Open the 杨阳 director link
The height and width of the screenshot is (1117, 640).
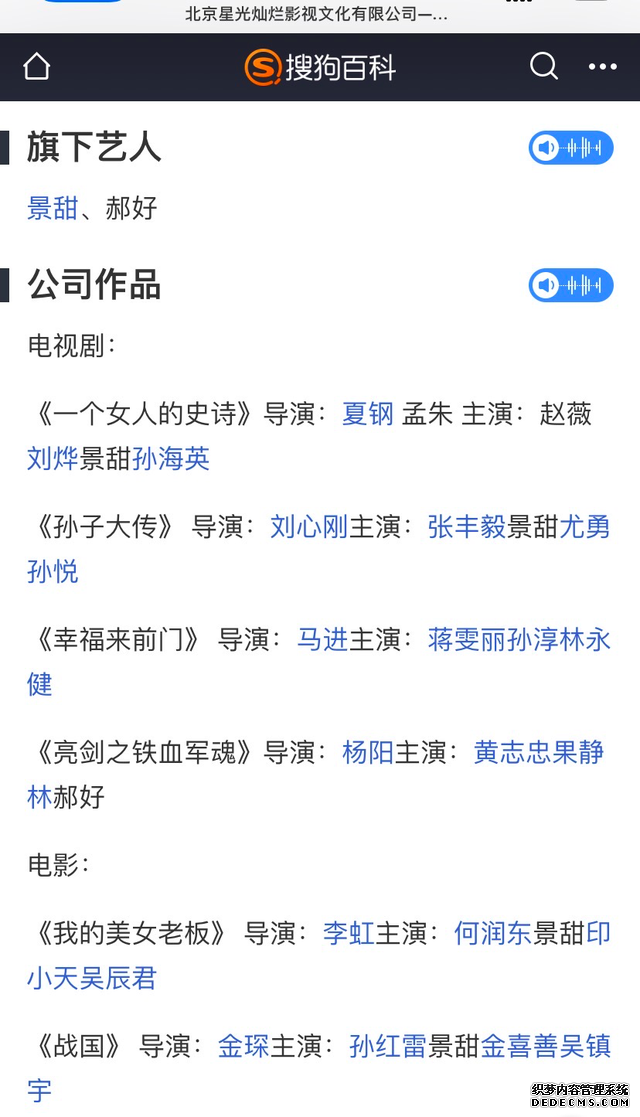pos(368,752)
